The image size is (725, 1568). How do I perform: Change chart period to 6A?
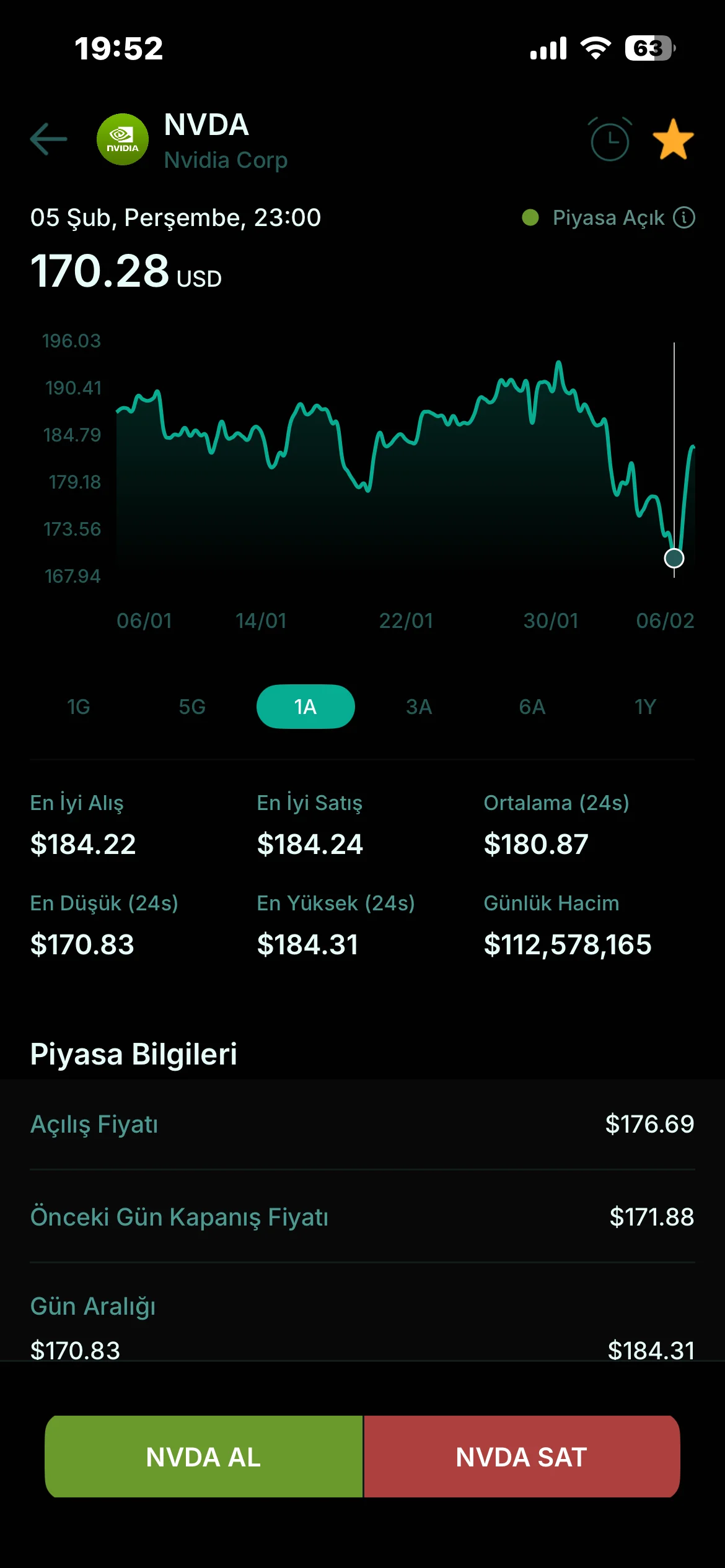pyautogui.click(x=532, y=707)
